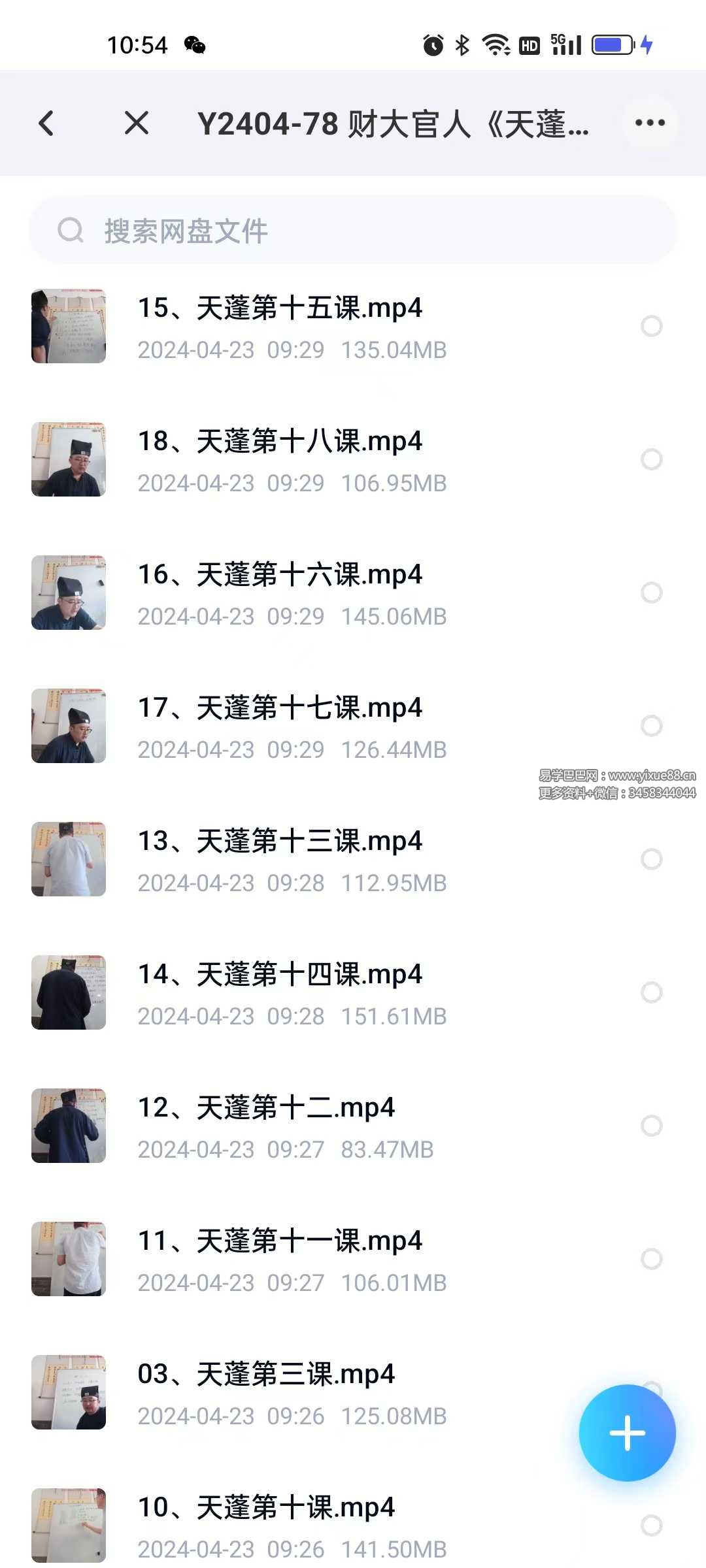Go back with the left arrow
The image size is (706, 1568).
pos(46,123)
